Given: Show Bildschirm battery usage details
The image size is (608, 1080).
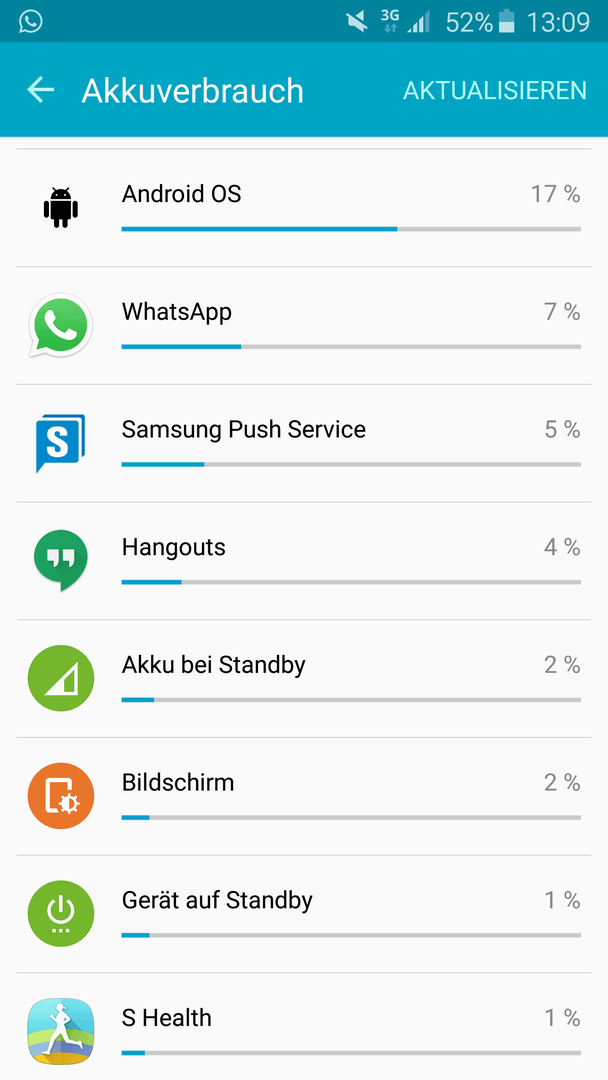Looking at the screenshot, I should [304, 796].
